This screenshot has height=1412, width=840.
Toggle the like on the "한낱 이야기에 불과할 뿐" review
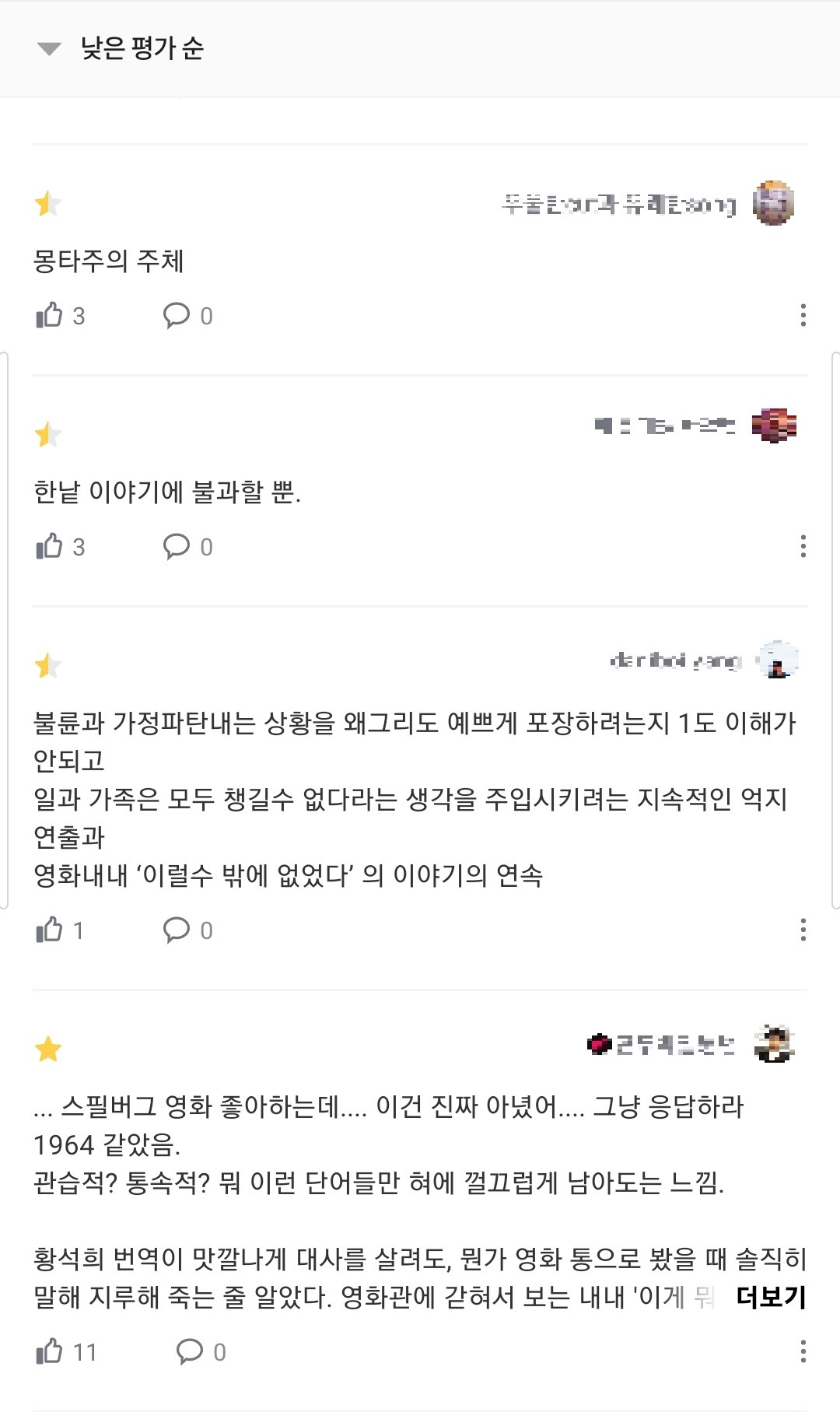[51, 547]
